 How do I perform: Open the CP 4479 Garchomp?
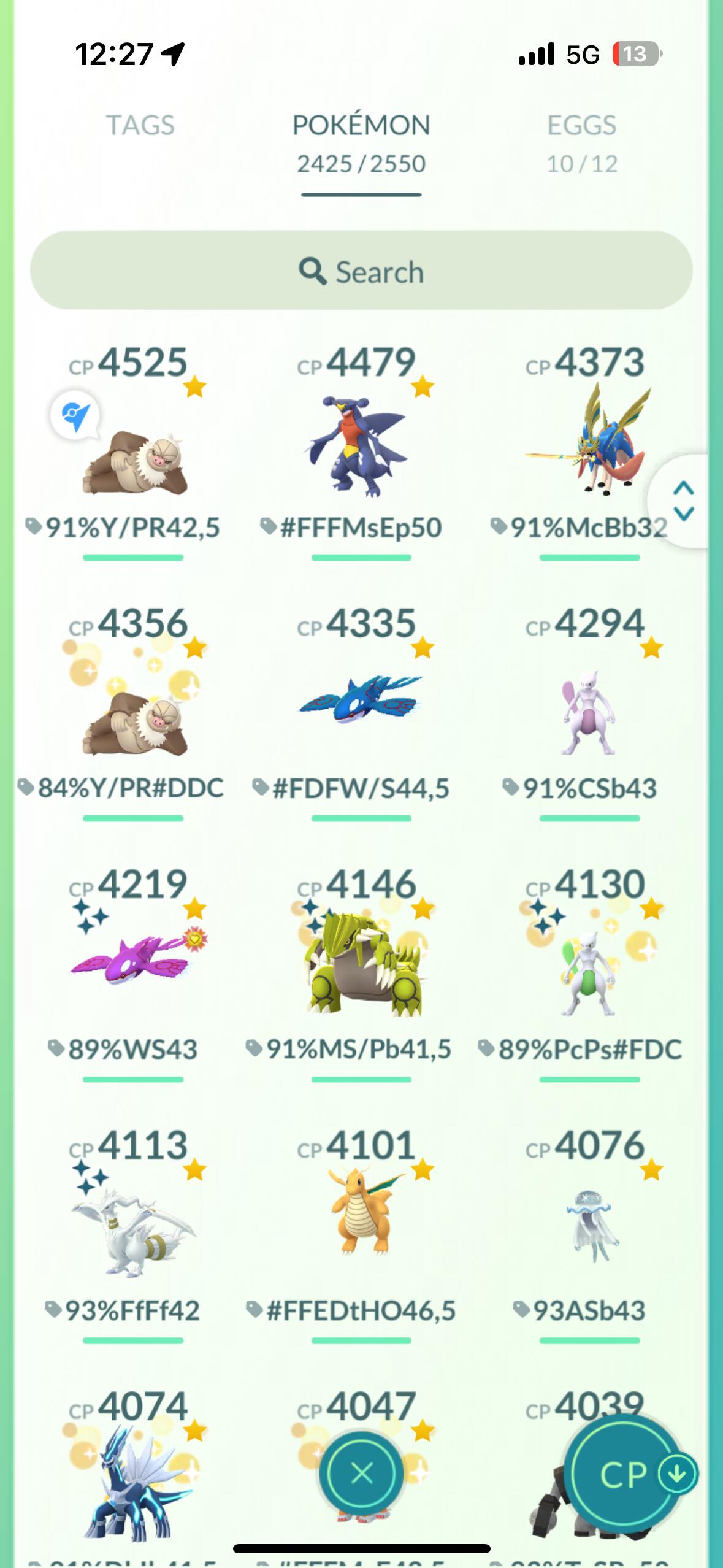tap(361, 451)
